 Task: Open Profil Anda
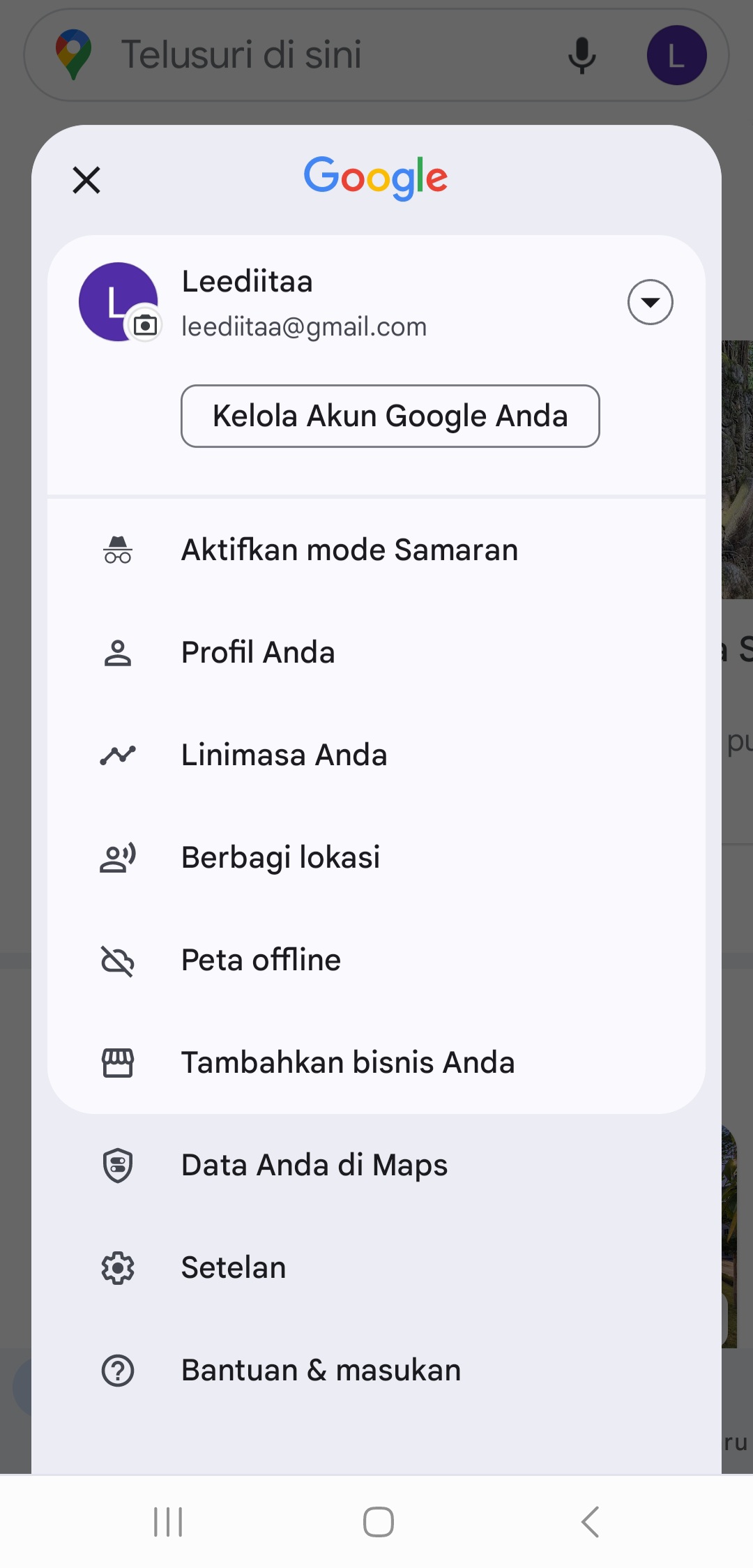[x=376, y=652]
